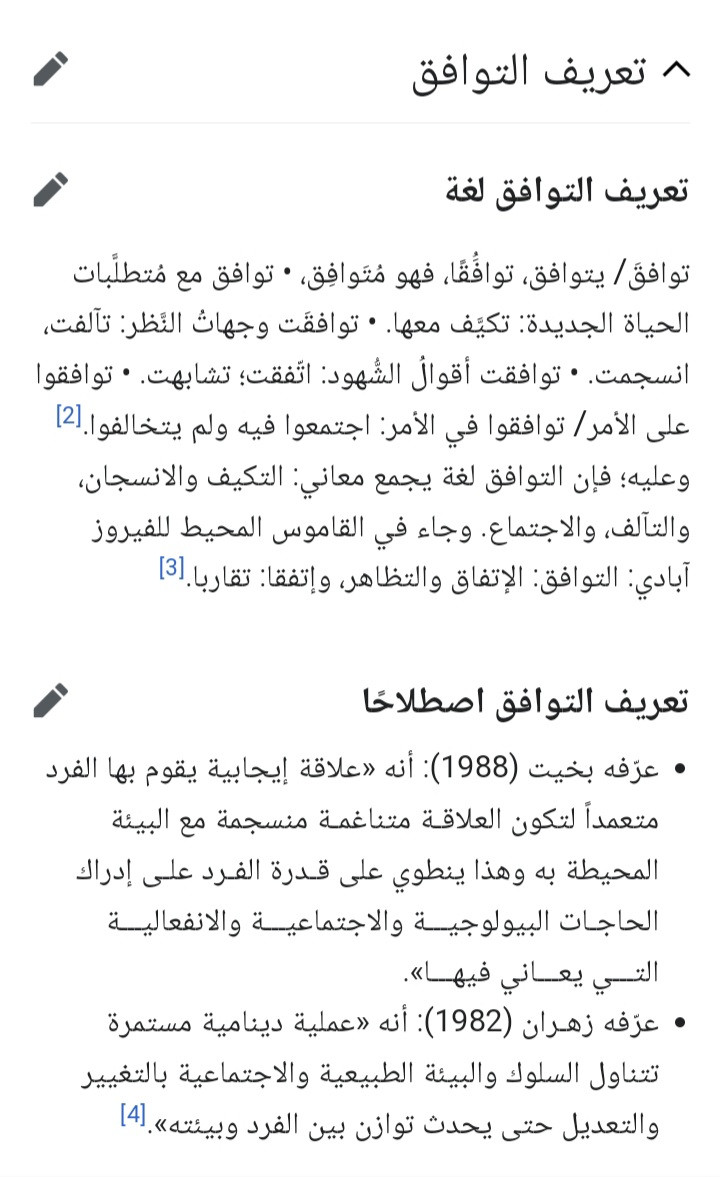Open reference footnote [4]

click(133, 1113)
